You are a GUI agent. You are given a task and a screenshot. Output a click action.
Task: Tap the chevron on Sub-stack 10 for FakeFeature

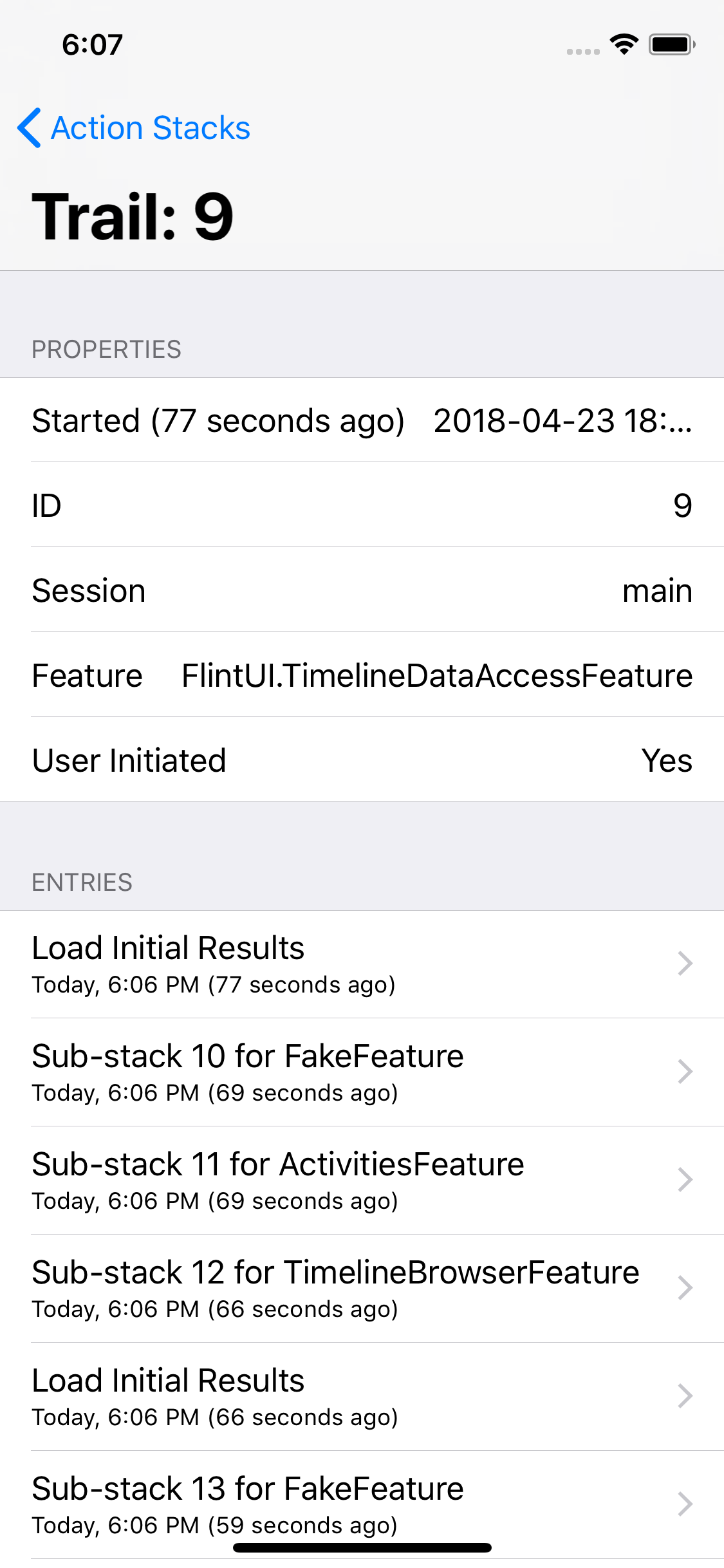(684, 1070)
